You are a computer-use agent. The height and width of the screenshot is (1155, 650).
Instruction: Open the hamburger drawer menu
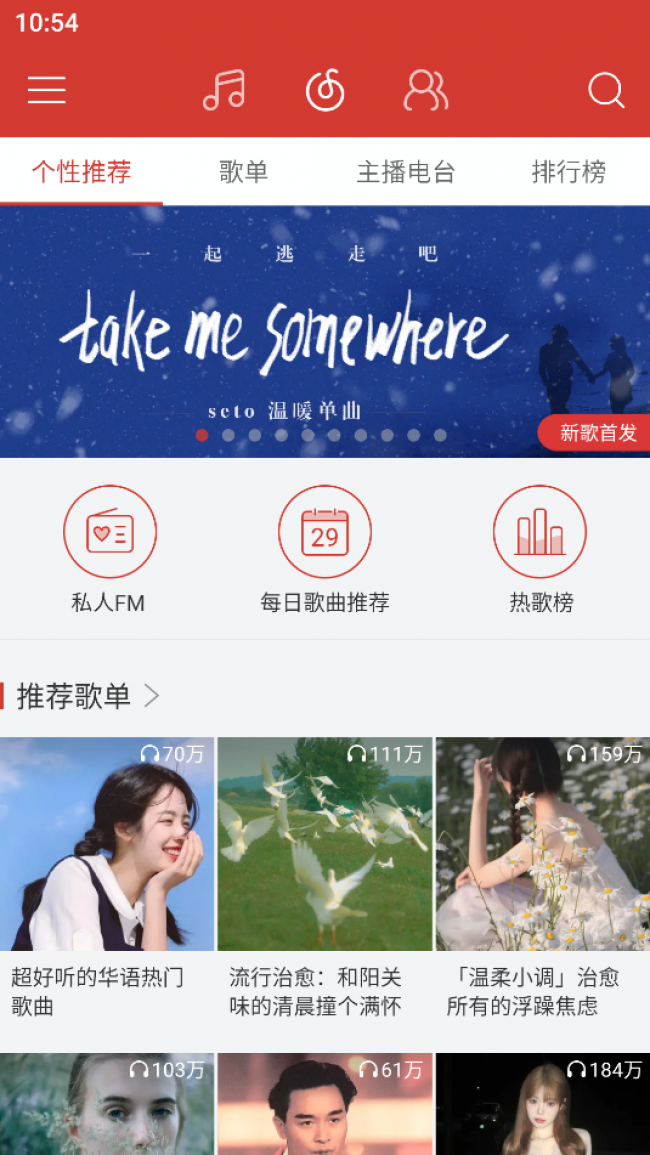point(47,90)
